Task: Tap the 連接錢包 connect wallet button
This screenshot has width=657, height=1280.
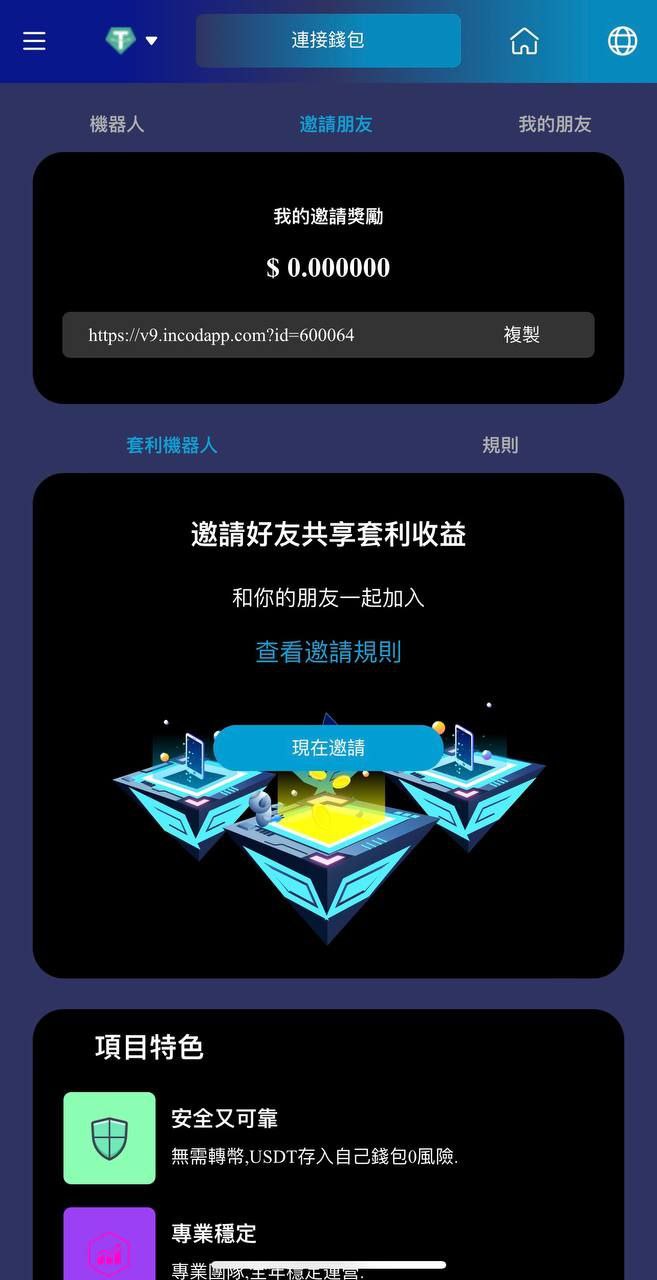Action: [328, 41]
